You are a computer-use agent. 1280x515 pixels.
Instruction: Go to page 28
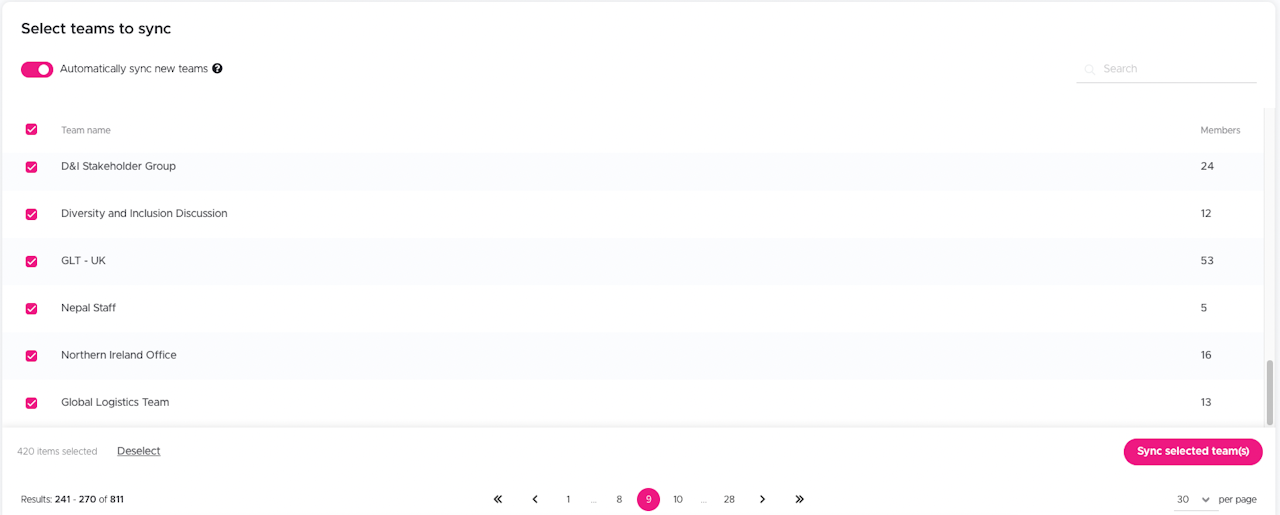[729, 499]
